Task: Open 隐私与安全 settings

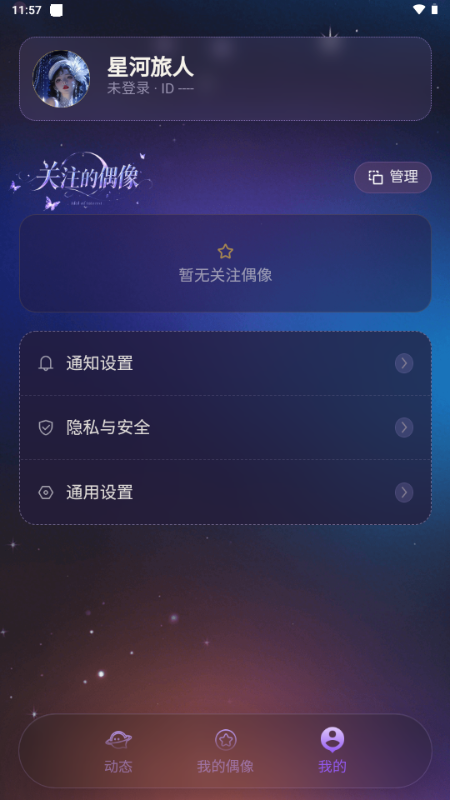Action: click(x=225, y=427)
